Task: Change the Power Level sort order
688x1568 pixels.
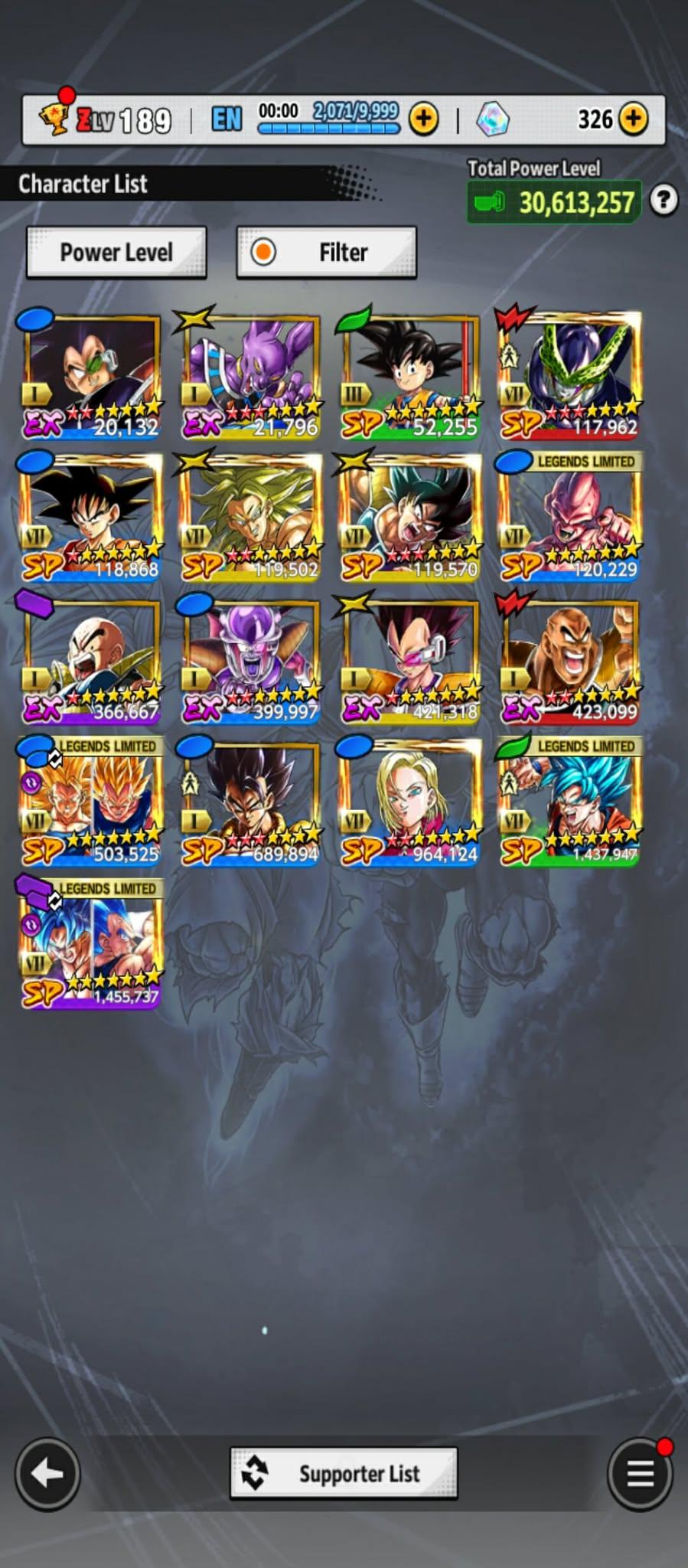Action: (116, 252)
